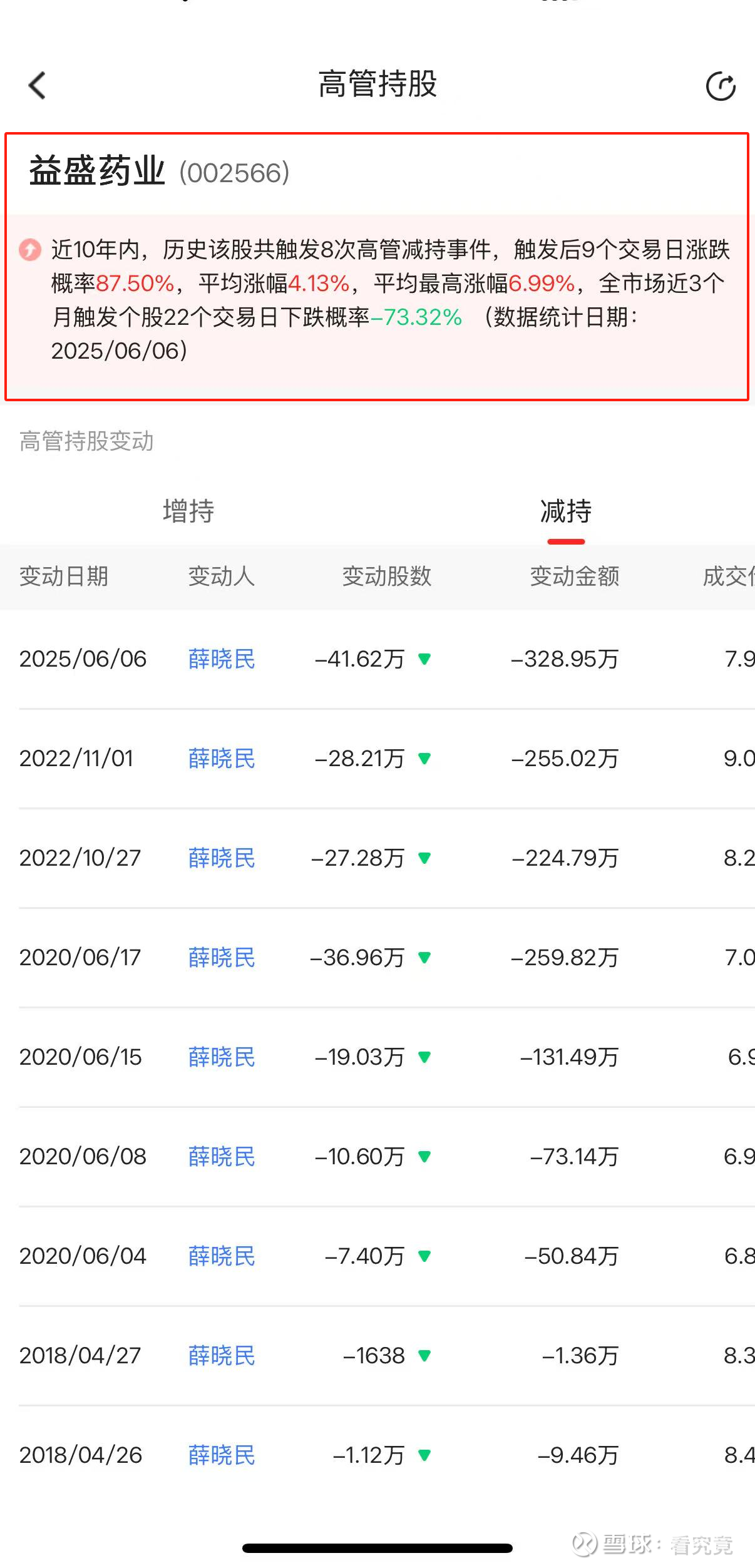Viewport: 755px width, 1568px height.
Task: Go back using the top-left arrow
Action: pyautogui.click(x=38, y=85)
